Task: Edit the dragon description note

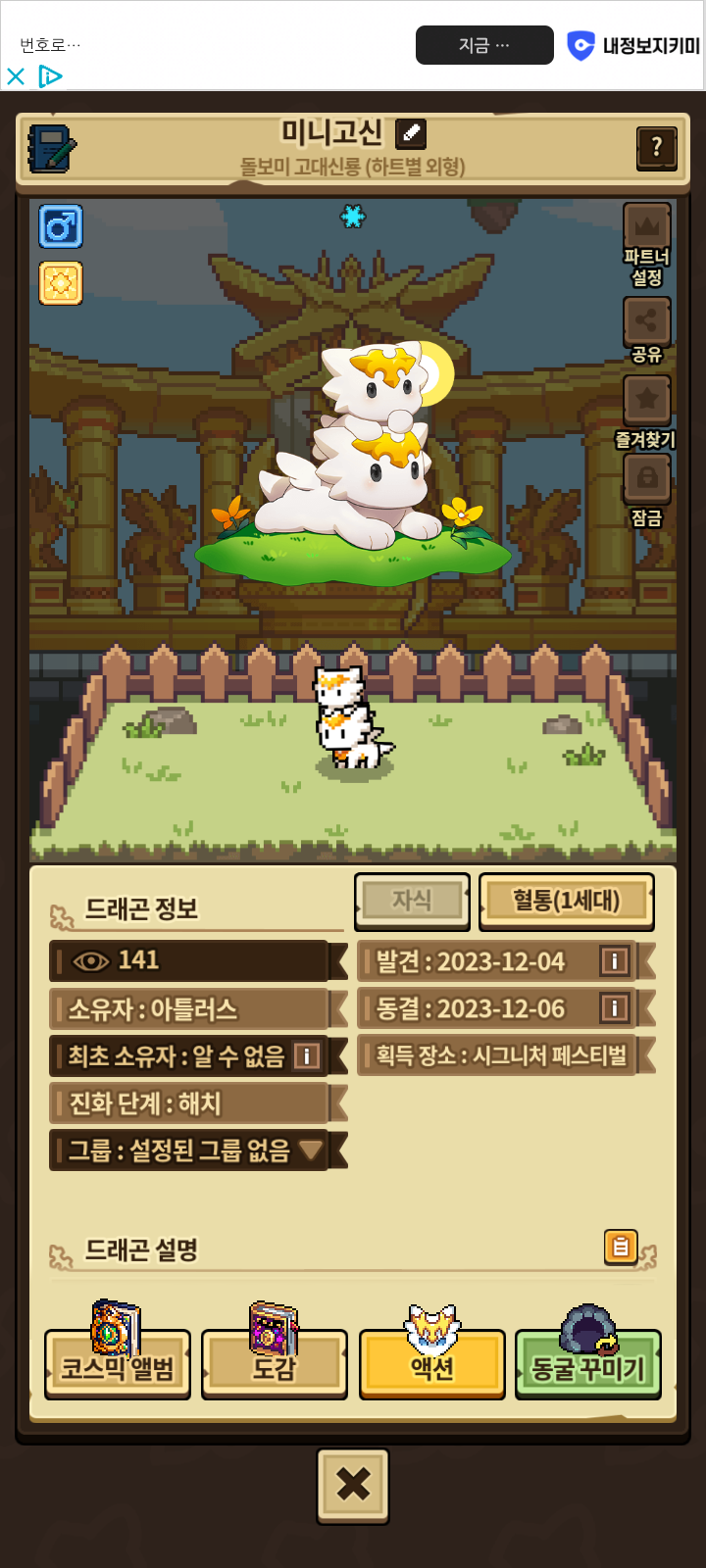Action: click(620, 1247)
